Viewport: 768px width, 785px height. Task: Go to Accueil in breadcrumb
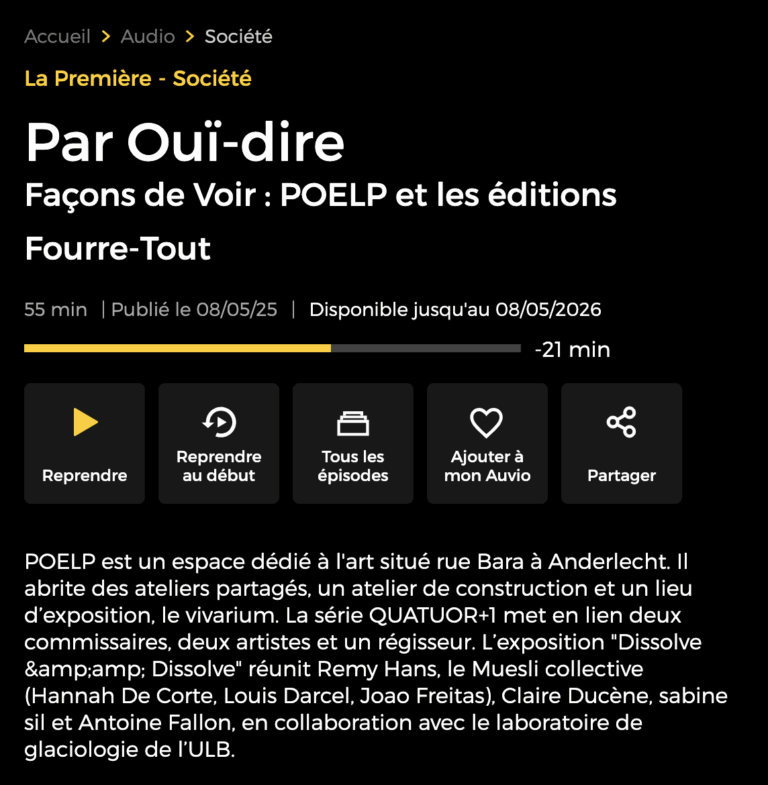(57, 37)
